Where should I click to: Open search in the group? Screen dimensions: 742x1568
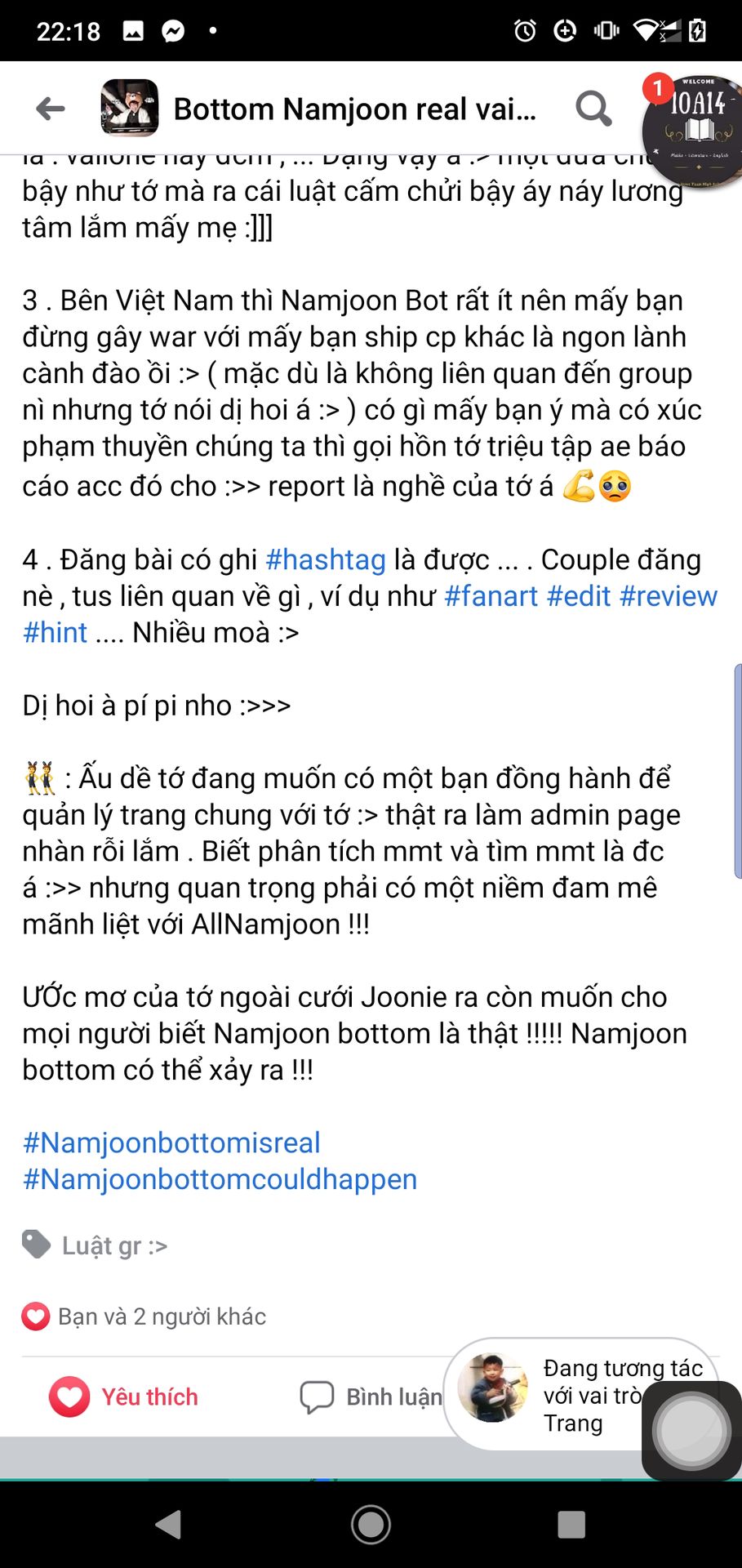pyautogui.click(x=593, y=108)
